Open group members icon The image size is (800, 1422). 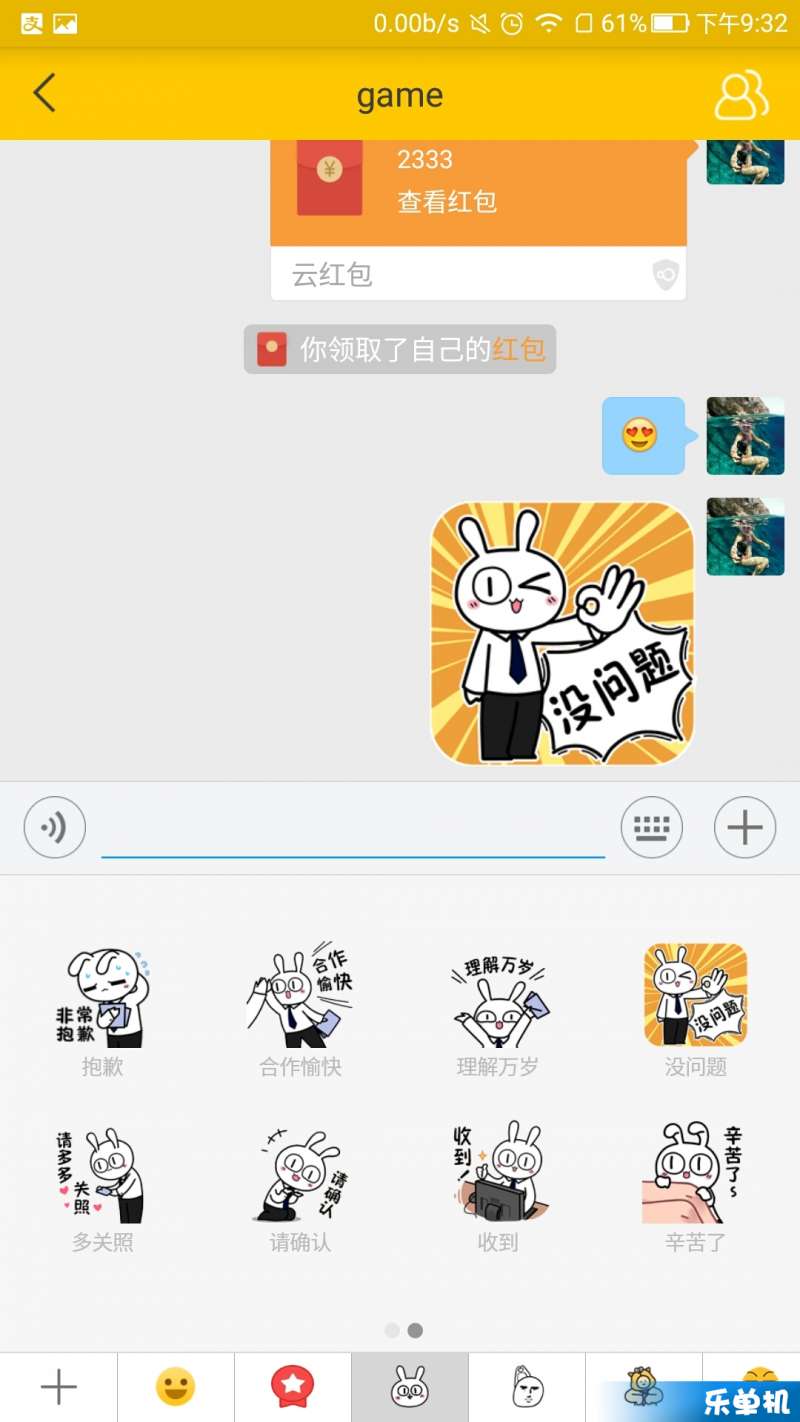point(741,96)
